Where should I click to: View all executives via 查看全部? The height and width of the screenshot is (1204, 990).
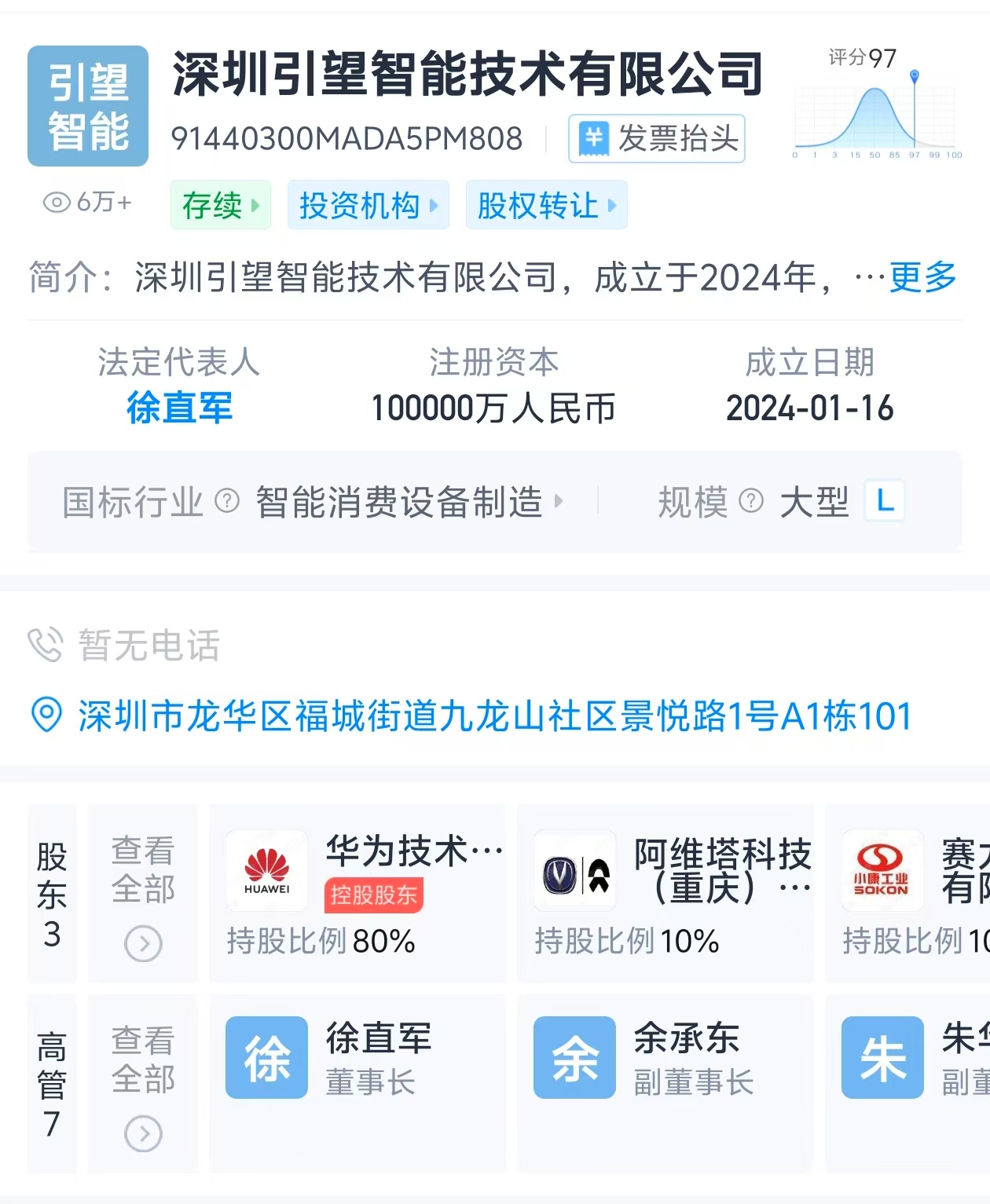tap(143, 1084)
